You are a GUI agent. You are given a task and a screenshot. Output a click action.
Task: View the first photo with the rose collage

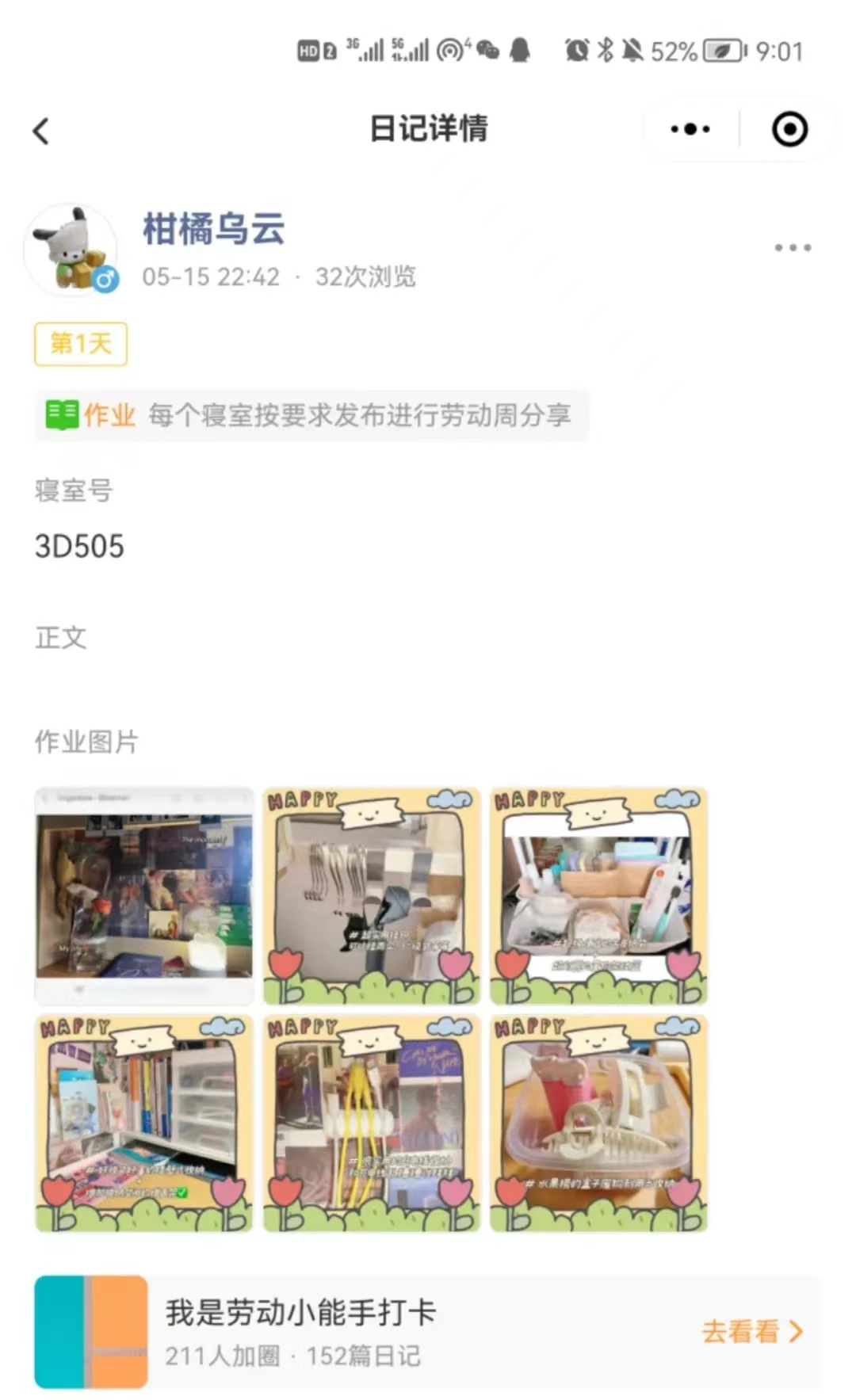click(x=144, y=896)
